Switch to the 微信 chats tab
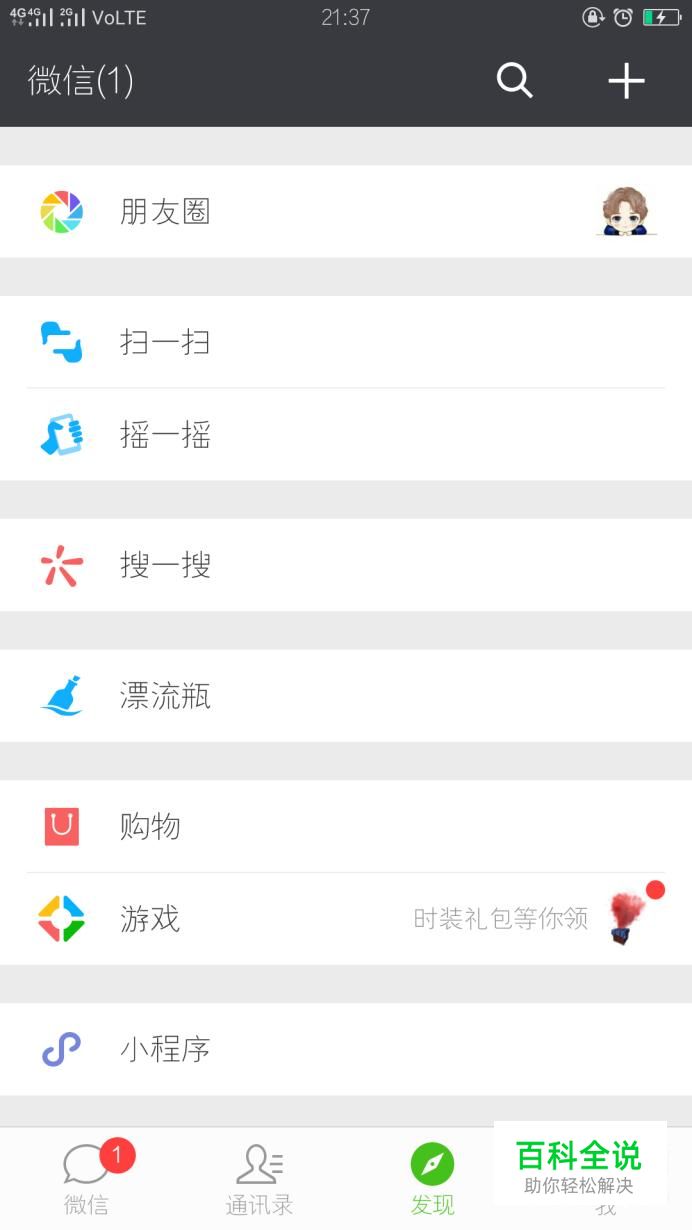This screenshot has height=1230, width=692. pos(87,1180)
